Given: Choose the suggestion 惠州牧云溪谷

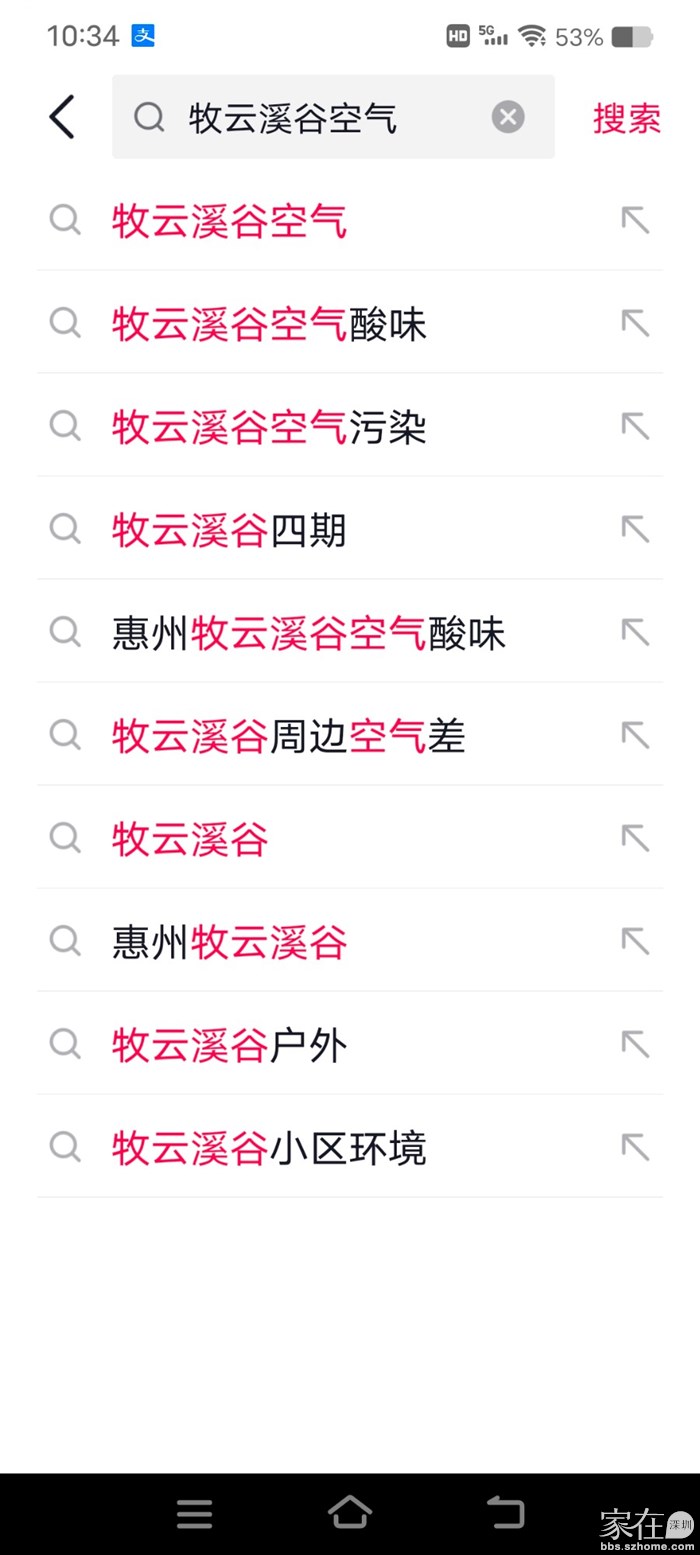Looking at the screenshot, I should (230, 942).
